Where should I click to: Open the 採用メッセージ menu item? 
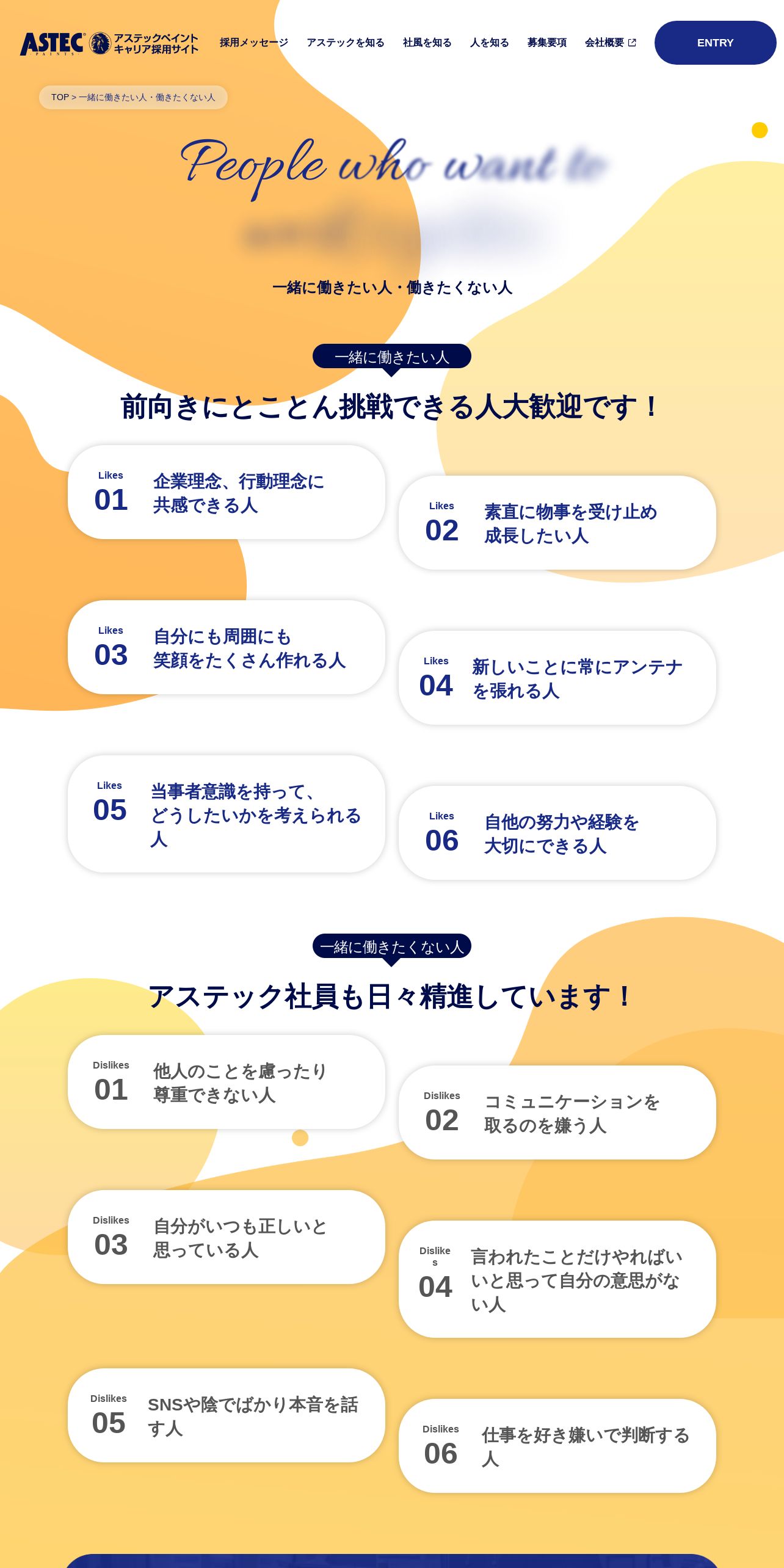(x=254, y=43)
